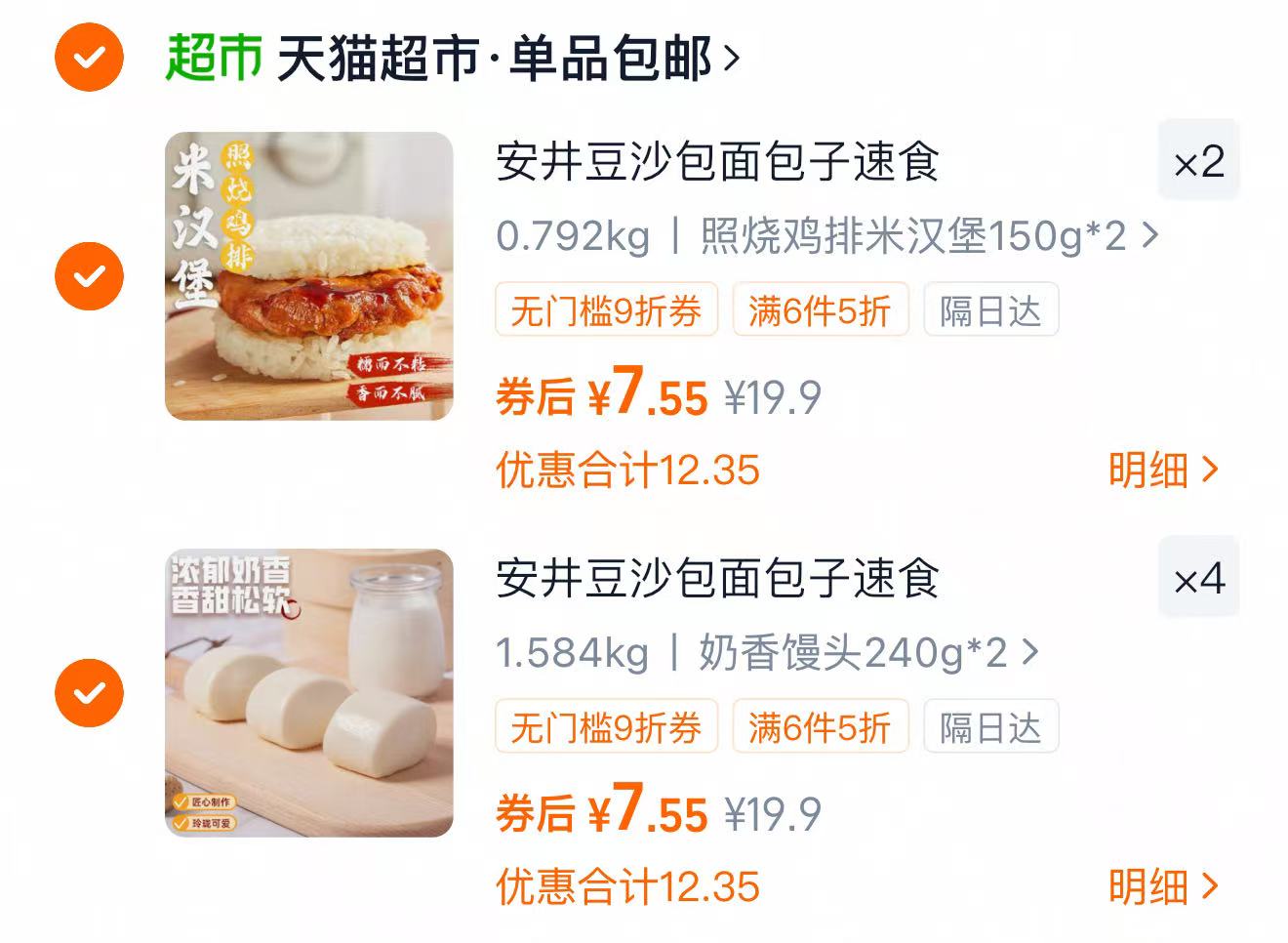1288x943 pixels.
Task: Change quantity ×2 for 照烧鸡排米汉堡
Action: (1198, 162)
